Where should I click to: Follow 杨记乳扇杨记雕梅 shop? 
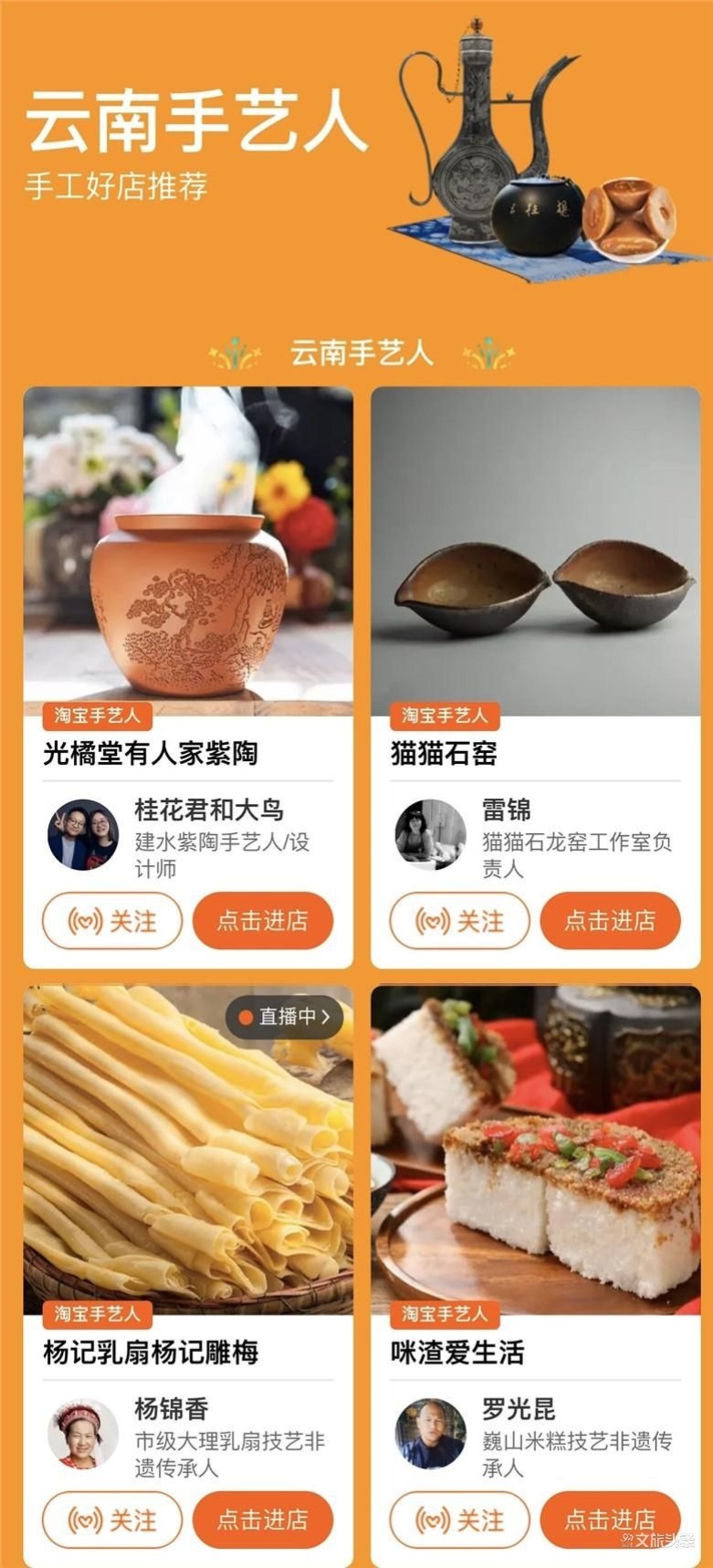tap(111, 1520)
